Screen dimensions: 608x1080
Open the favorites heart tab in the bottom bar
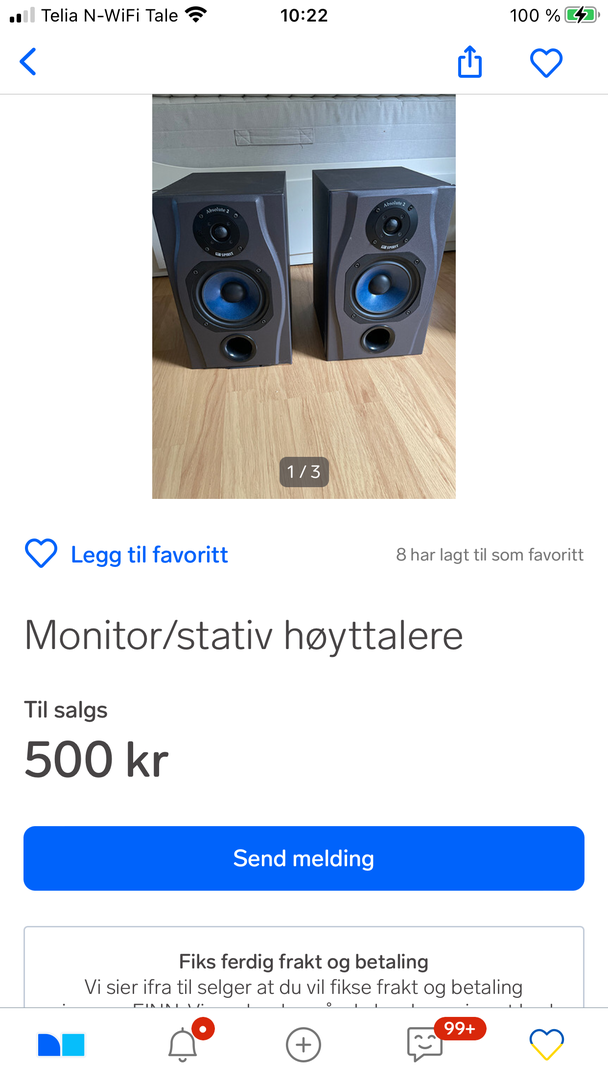pos(546,1044)
